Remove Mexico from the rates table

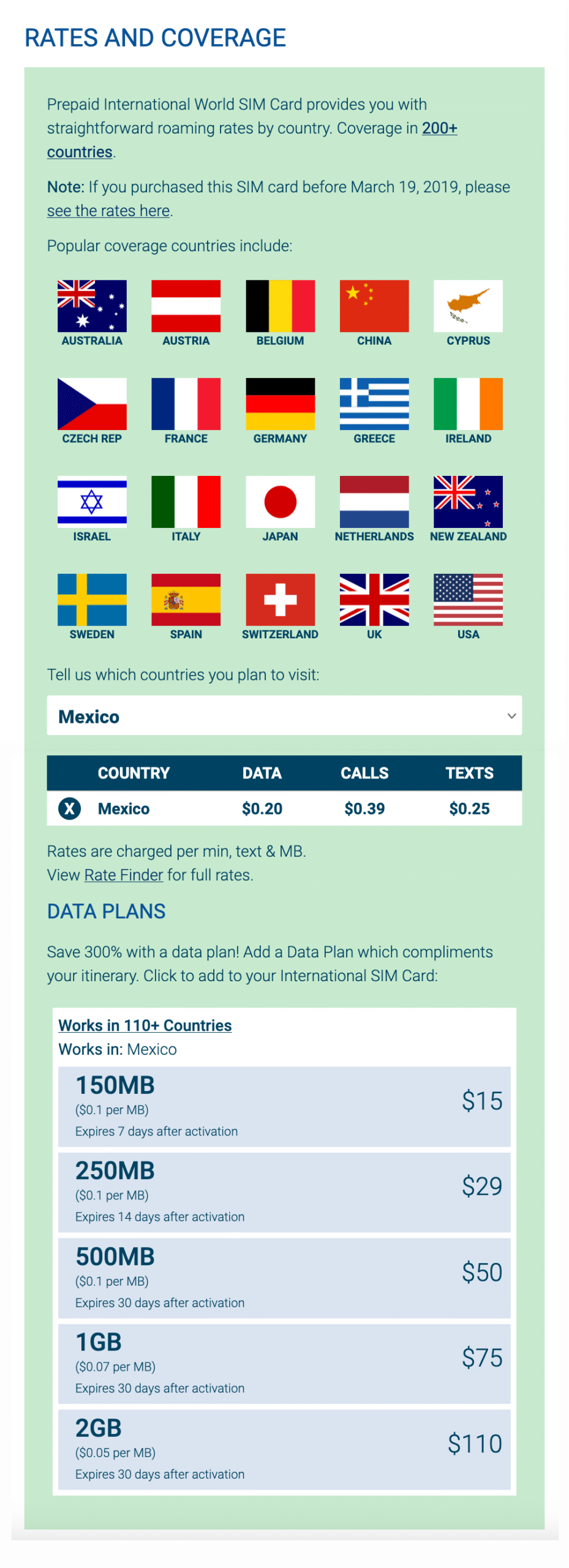point(69,808)
